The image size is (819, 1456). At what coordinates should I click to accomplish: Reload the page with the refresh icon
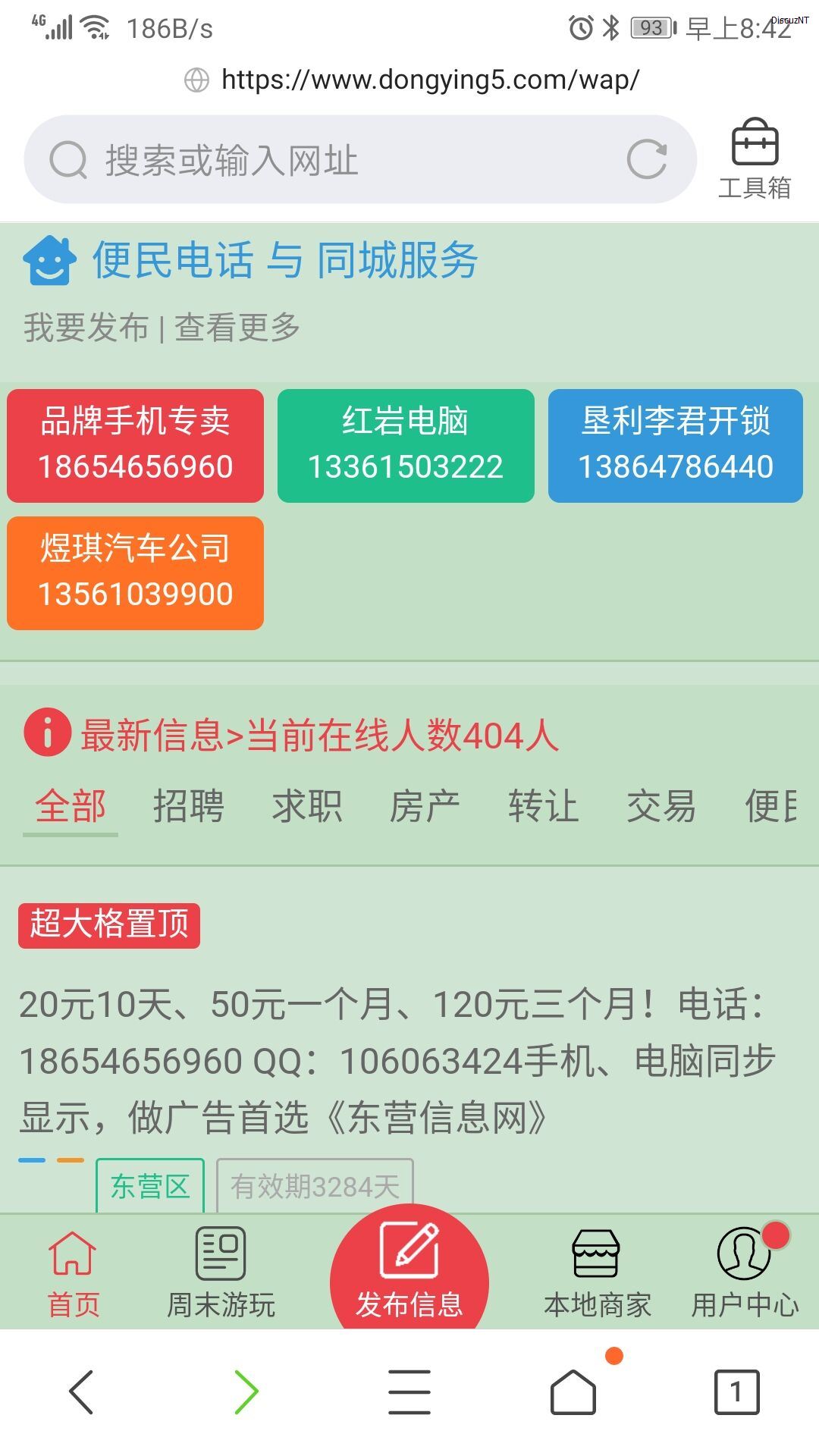click(x=646, y=159)
